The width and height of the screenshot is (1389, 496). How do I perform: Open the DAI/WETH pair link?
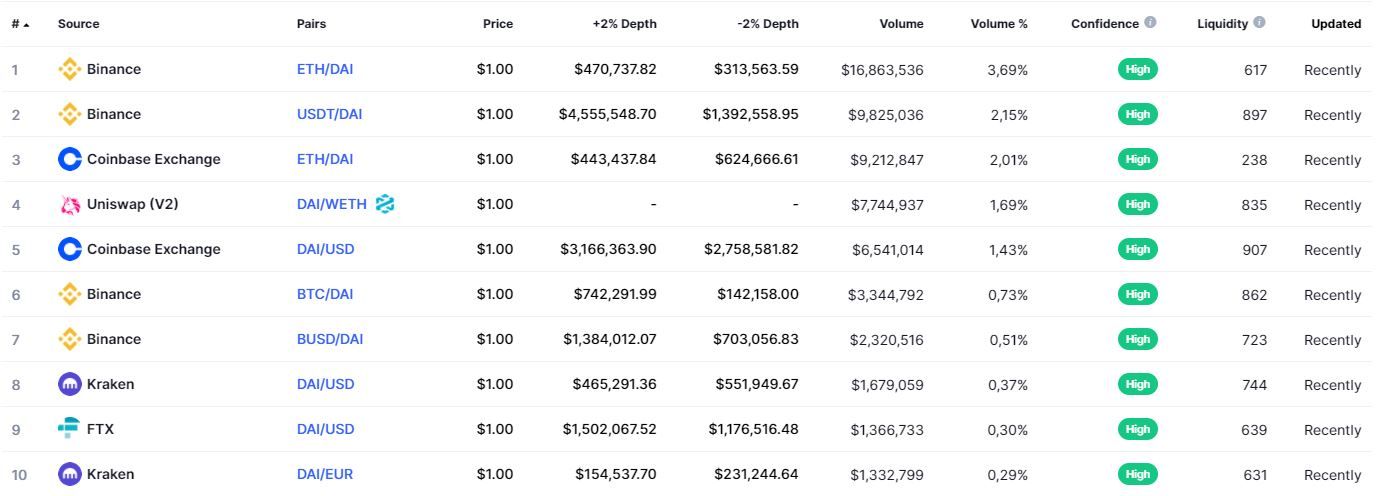click(x=332, y=204)
